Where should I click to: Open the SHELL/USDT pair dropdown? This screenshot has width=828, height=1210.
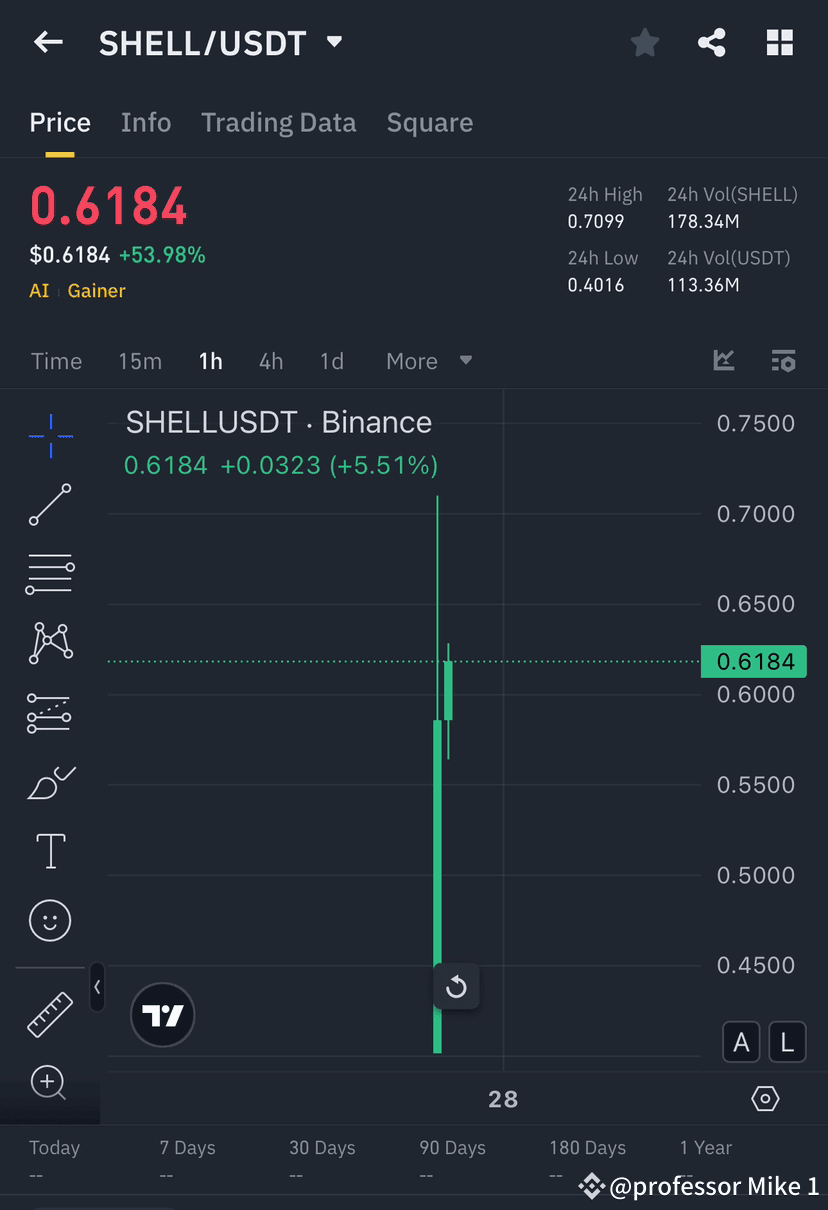(334, 42)
